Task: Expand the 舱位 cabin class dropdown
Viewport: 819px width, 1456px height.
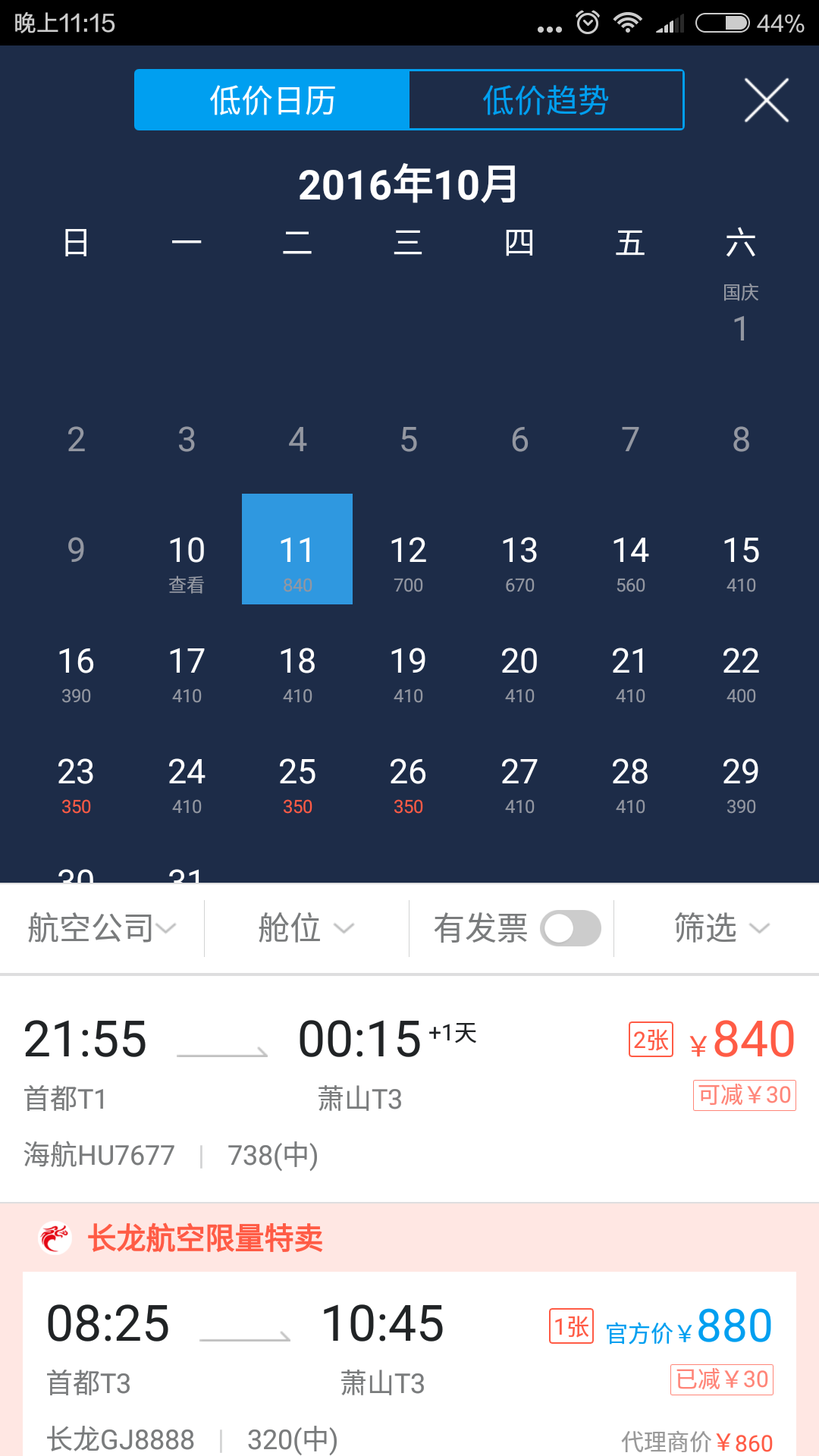Action: 306,928
